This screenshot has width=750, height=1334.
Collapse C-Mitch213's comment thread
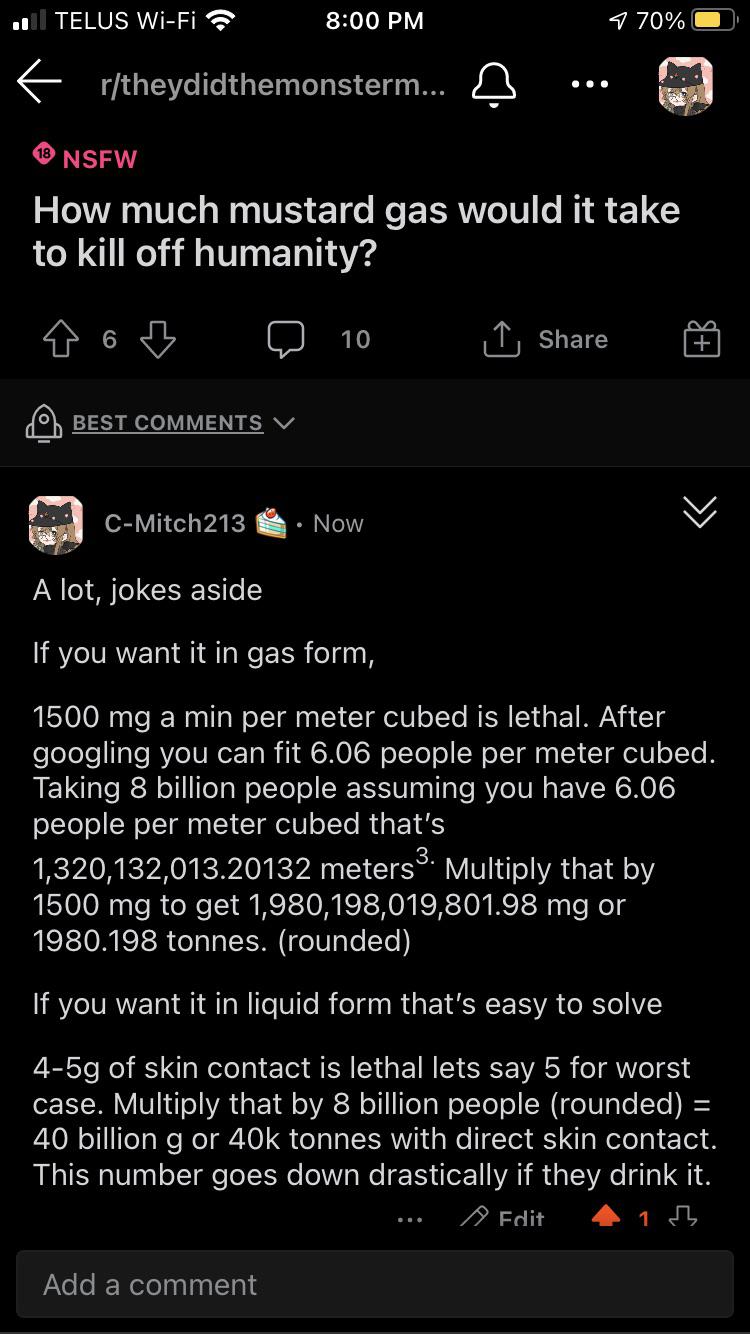click(699, 513)
